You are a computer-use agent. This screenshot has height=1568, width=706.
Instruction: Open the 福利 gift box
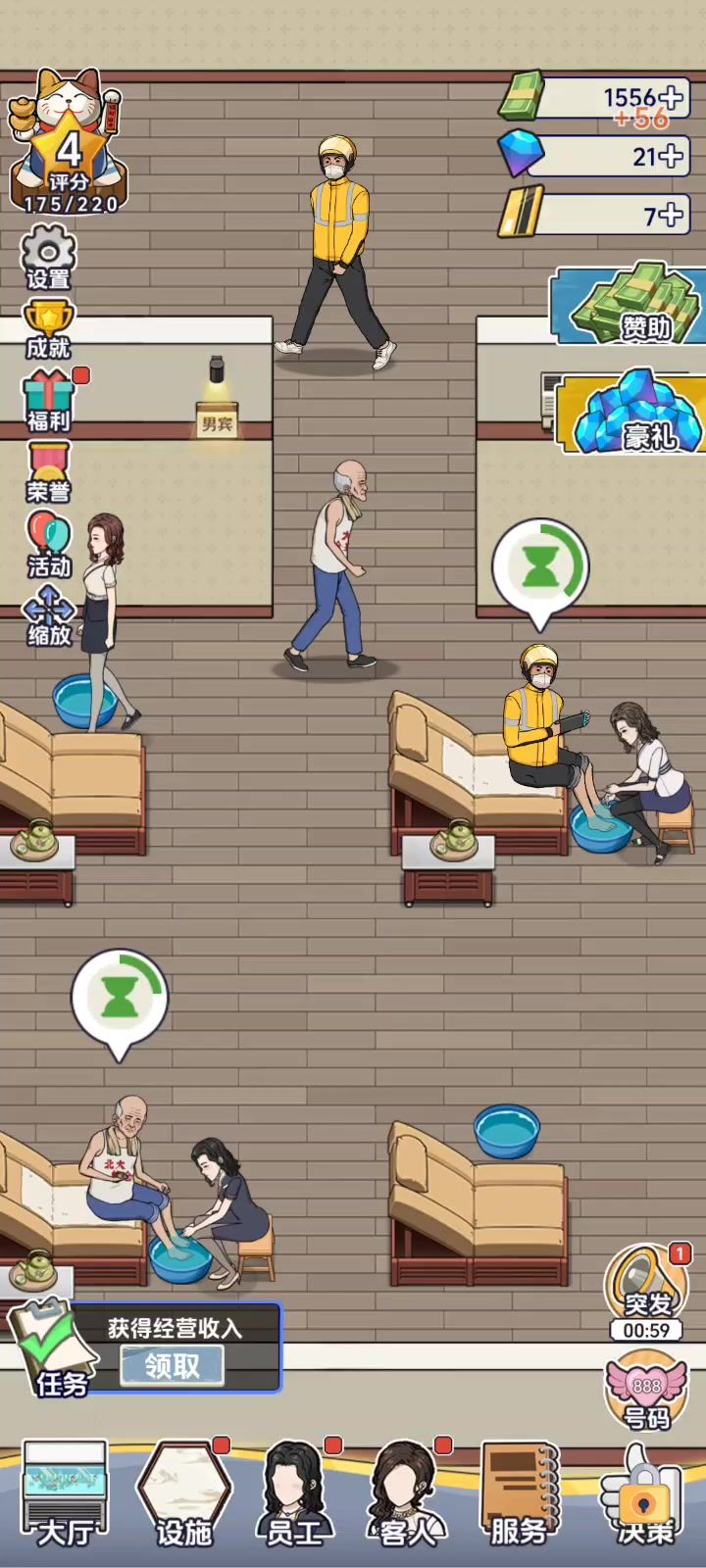[50, 402]
